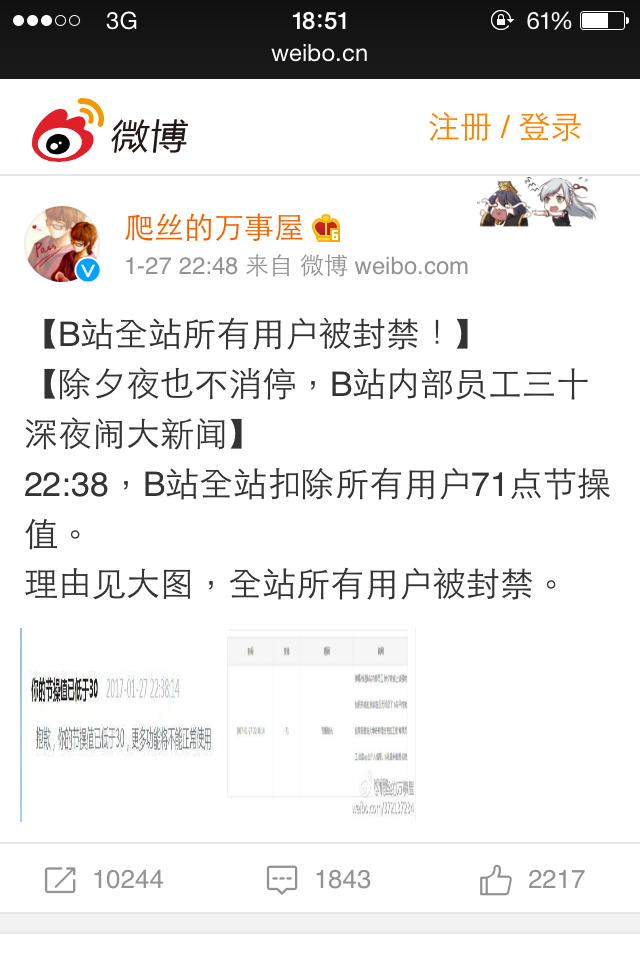Tap the 注册 sign-up link
640x960 pixels.
pos(460,128)
